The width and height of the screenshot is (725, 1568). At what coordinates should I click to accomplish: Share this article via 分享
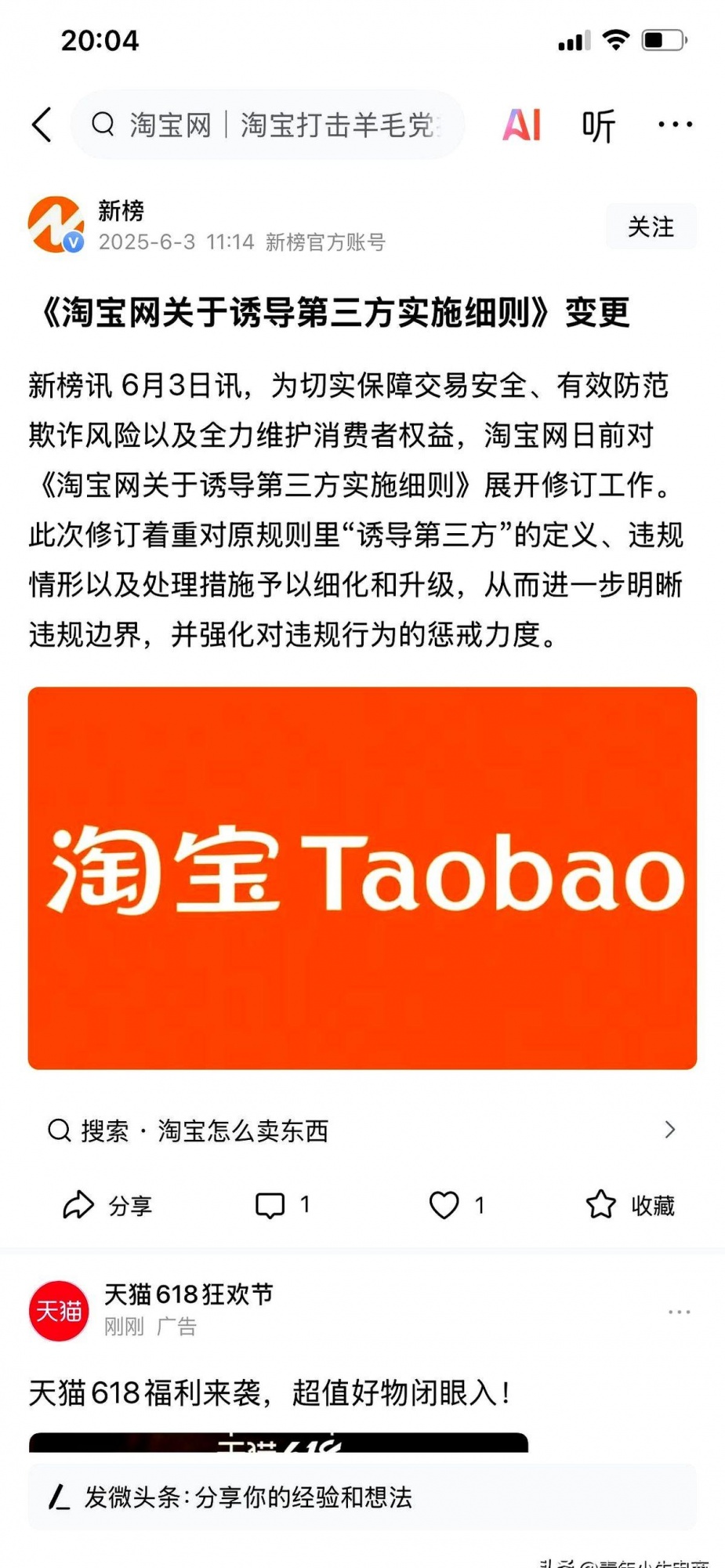pos(108,1205)
